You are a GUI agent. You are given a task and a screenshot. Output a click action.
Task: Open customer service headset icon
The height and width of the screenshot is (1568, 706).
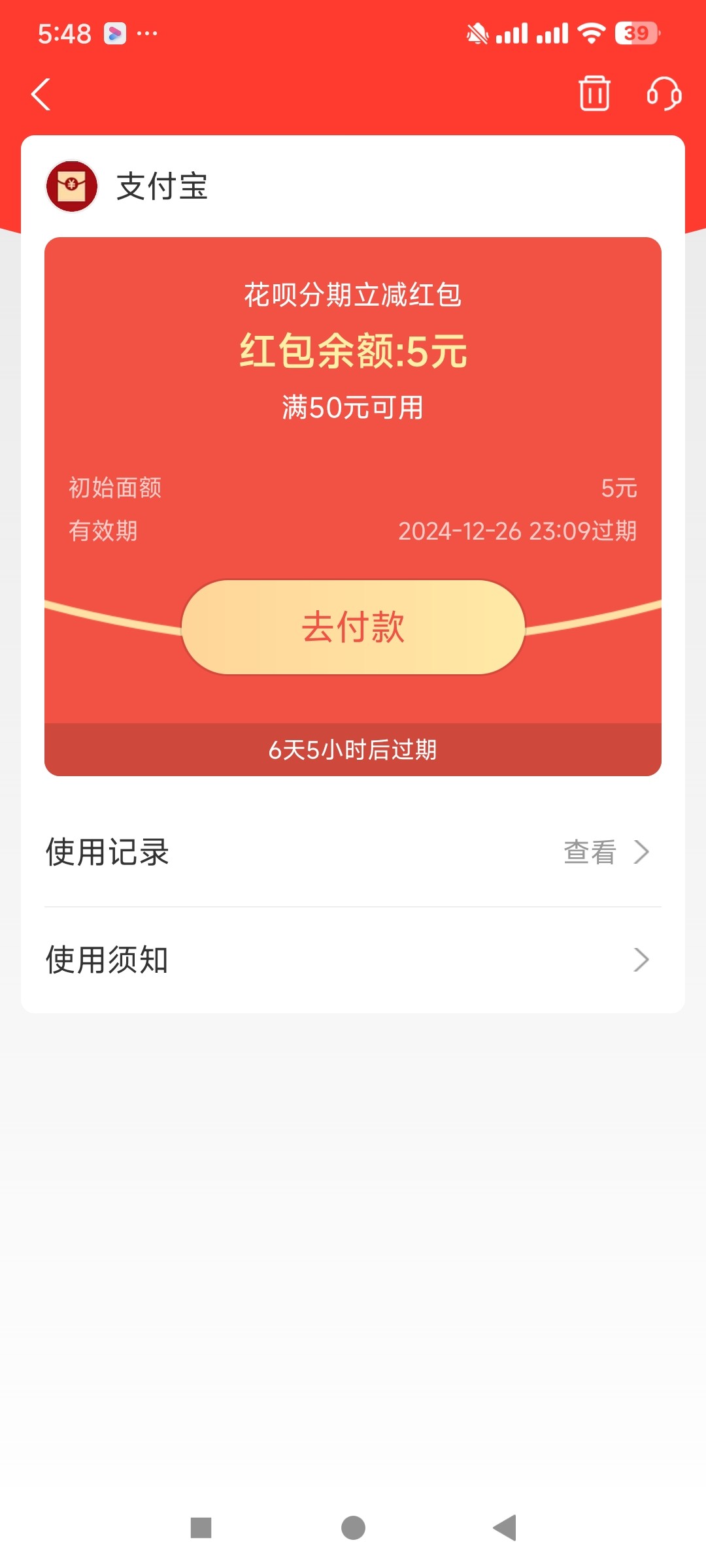point(664,93)
